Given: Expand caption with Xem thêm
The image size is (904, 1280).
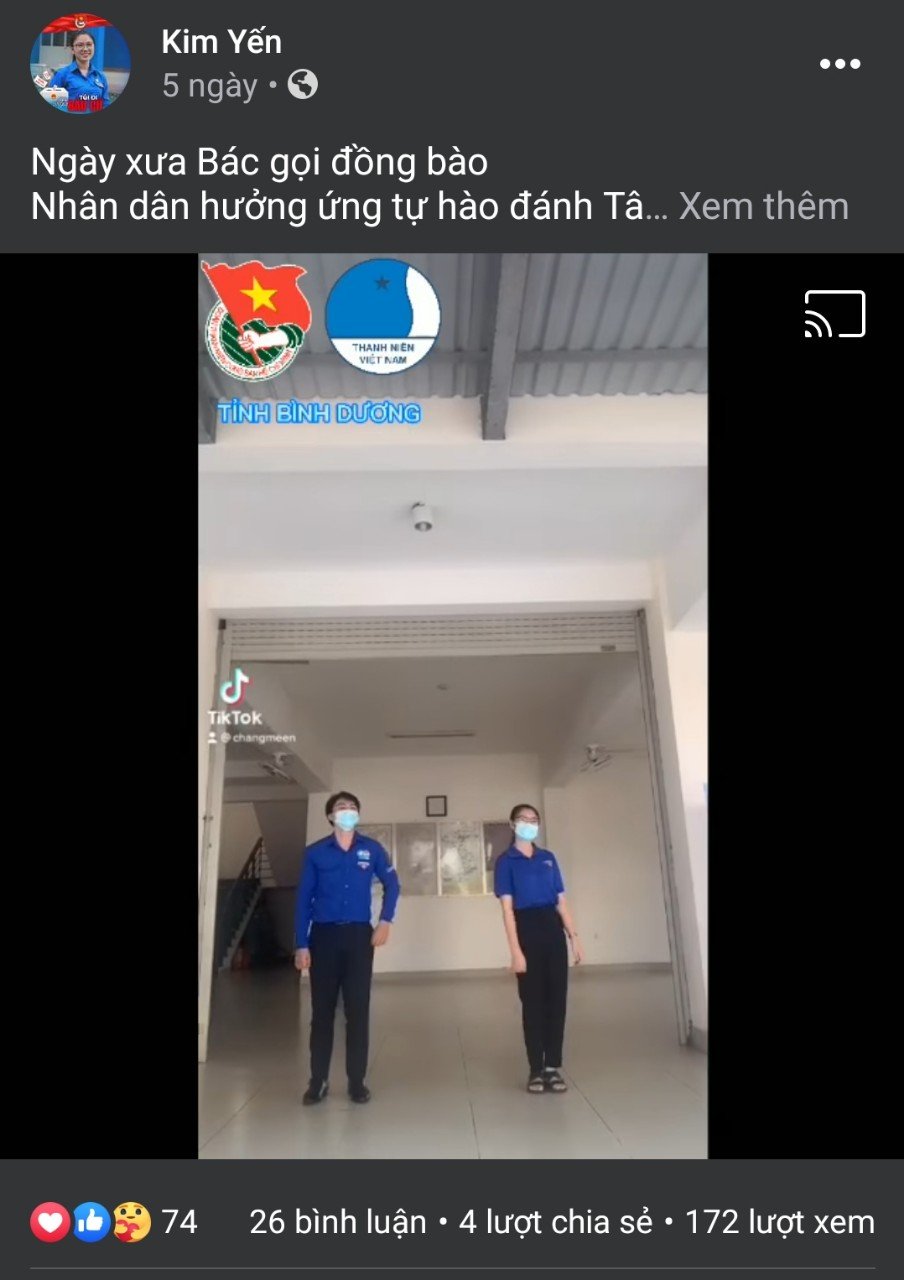Looking at the screenshot, I should pyautogui.click(x=763, y=206).
